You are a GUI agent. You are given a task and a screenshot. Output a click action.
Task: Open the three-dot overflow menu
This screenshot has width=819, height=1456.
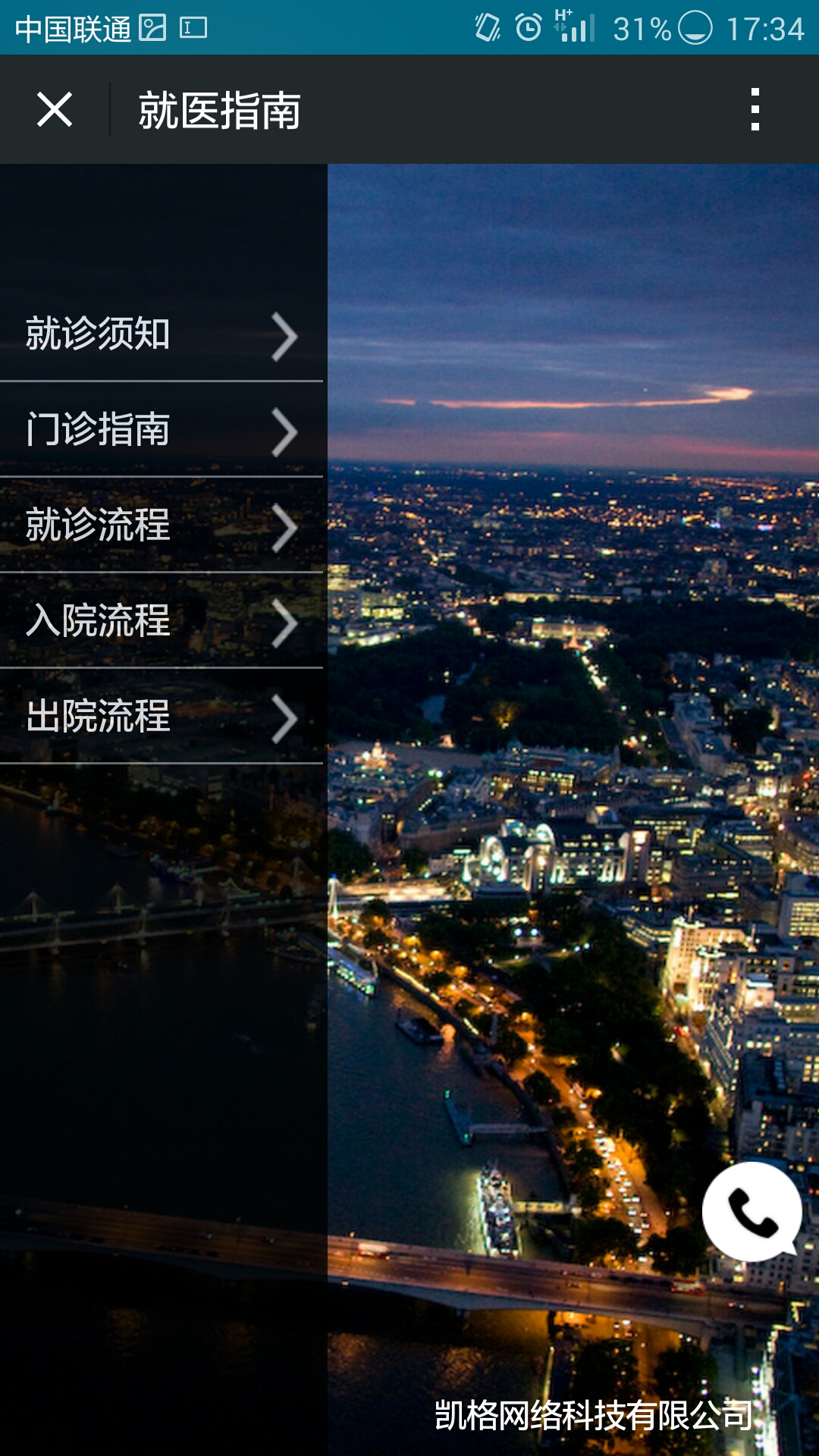(x=755, y=110)
